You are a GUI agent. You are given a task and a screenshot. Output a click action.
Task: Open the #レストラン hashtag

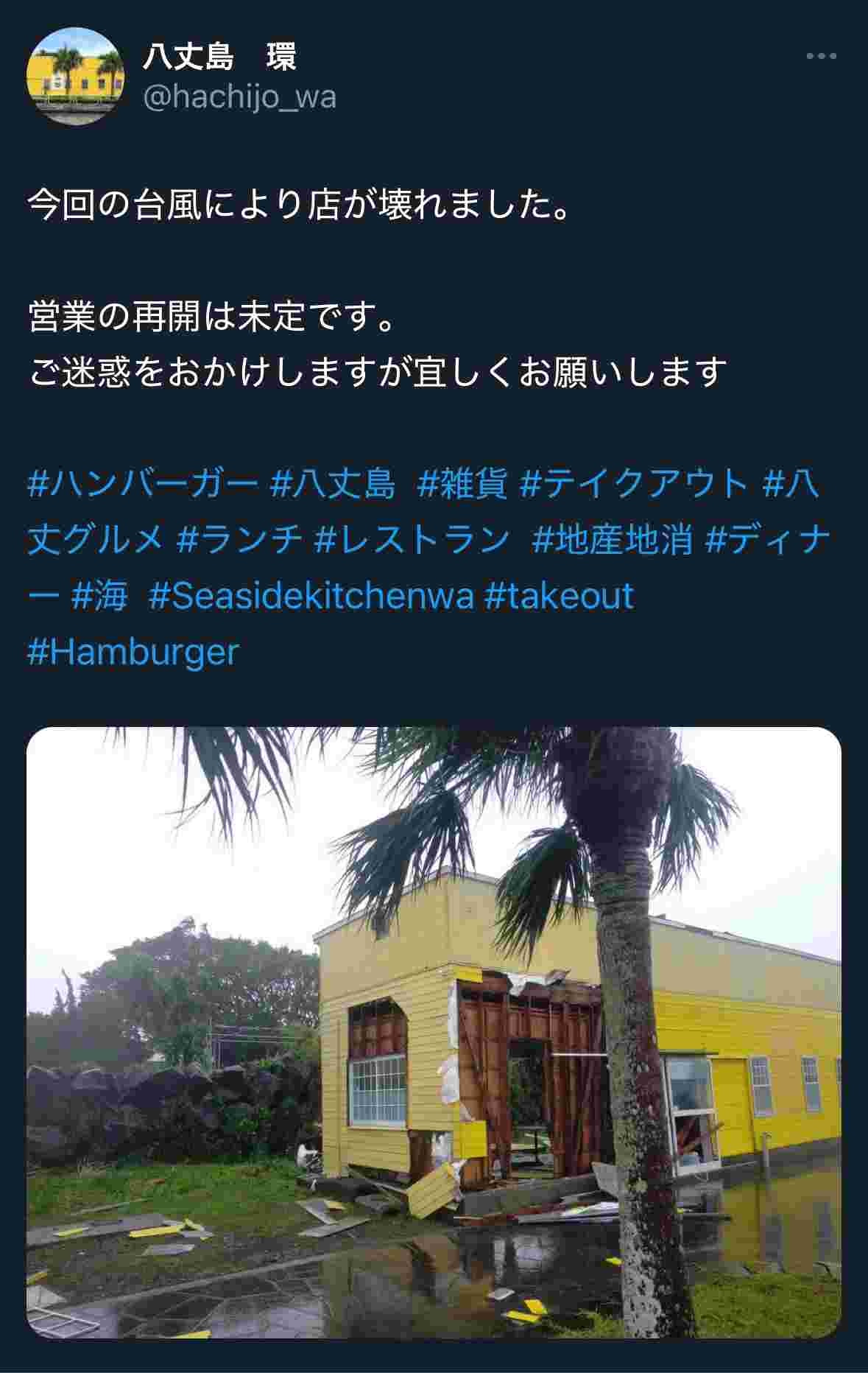pyautogui.click(x=412, y=540)
